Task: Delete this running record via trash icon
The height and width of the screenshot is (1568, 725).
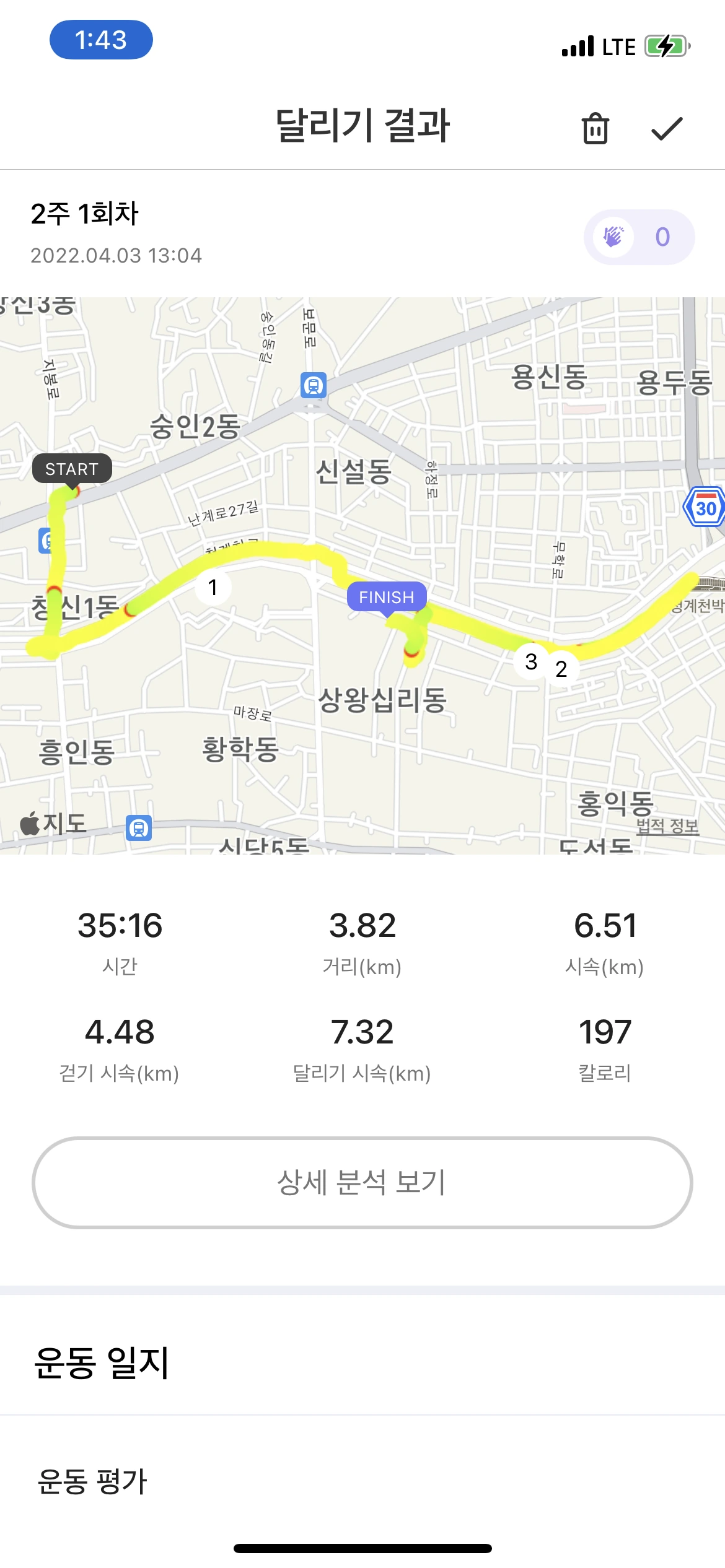Action: tap(595, 128)
